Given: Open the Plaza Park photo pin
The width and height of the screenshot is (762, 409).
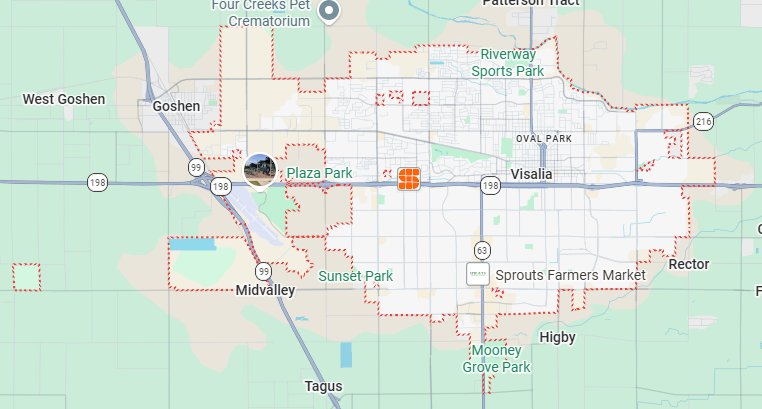Looking at the screenshot, I should click(x=260, y=170).
